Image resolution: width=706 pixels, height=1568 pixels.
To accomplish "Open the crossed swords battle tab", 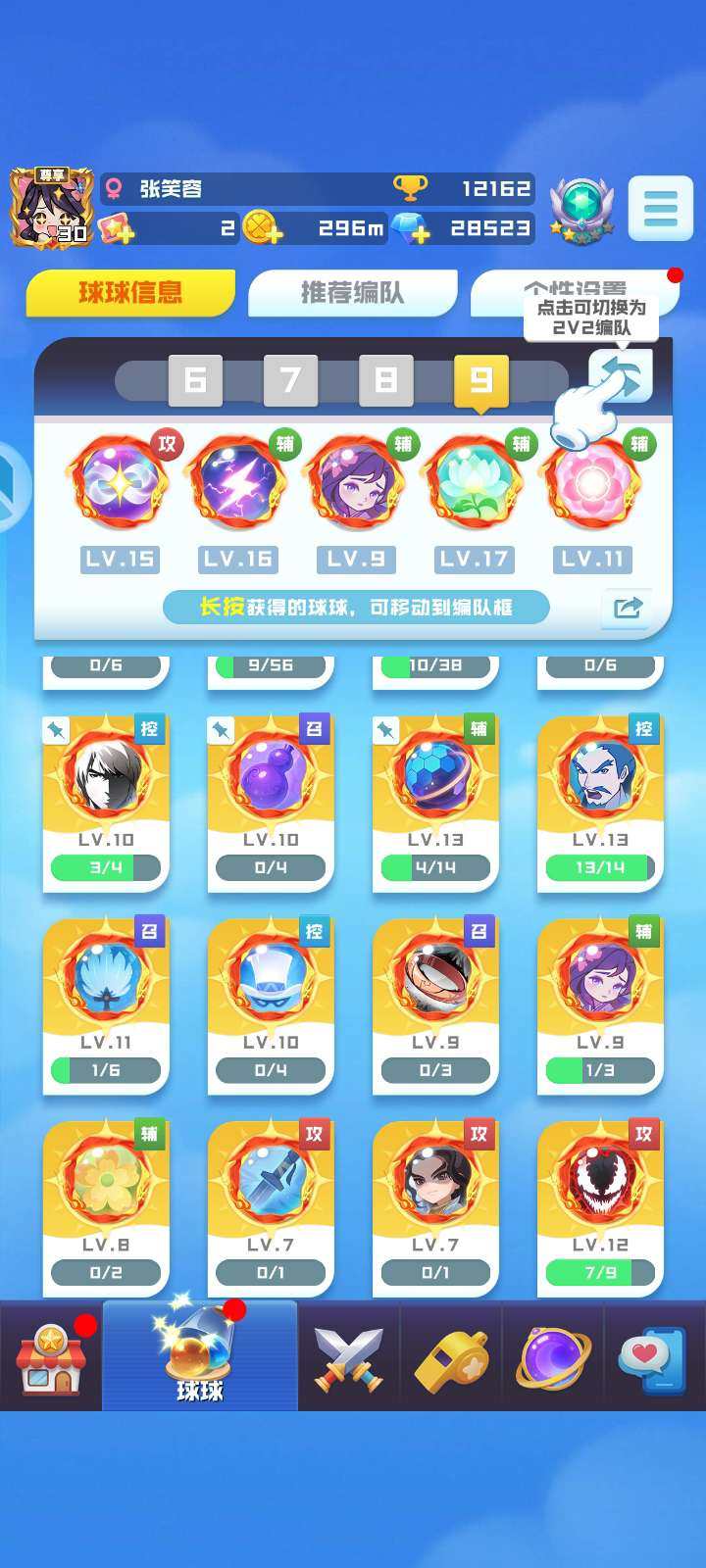I will 348,1357.
